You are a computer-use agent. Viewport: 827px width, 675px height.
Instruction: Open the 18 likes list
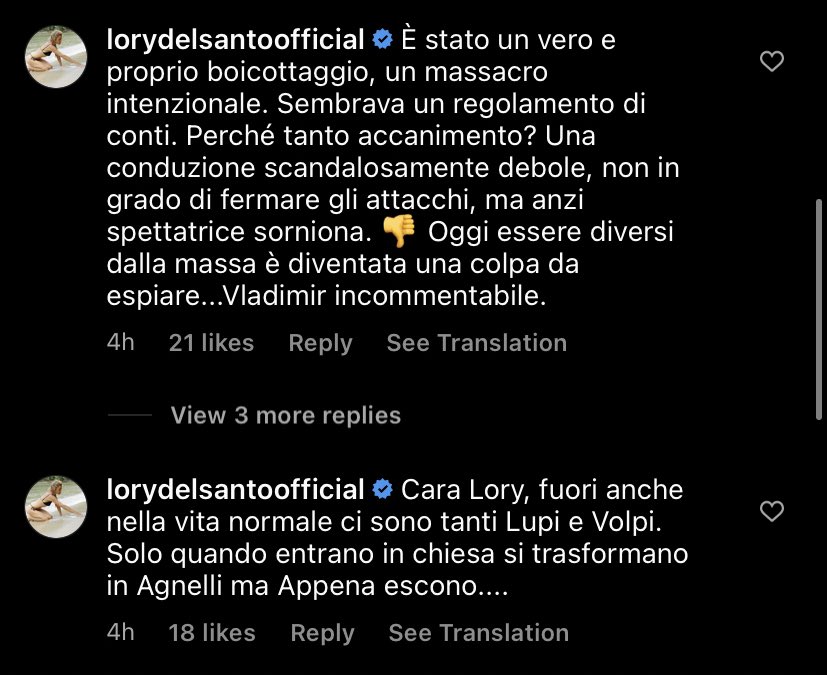point(212,633)
